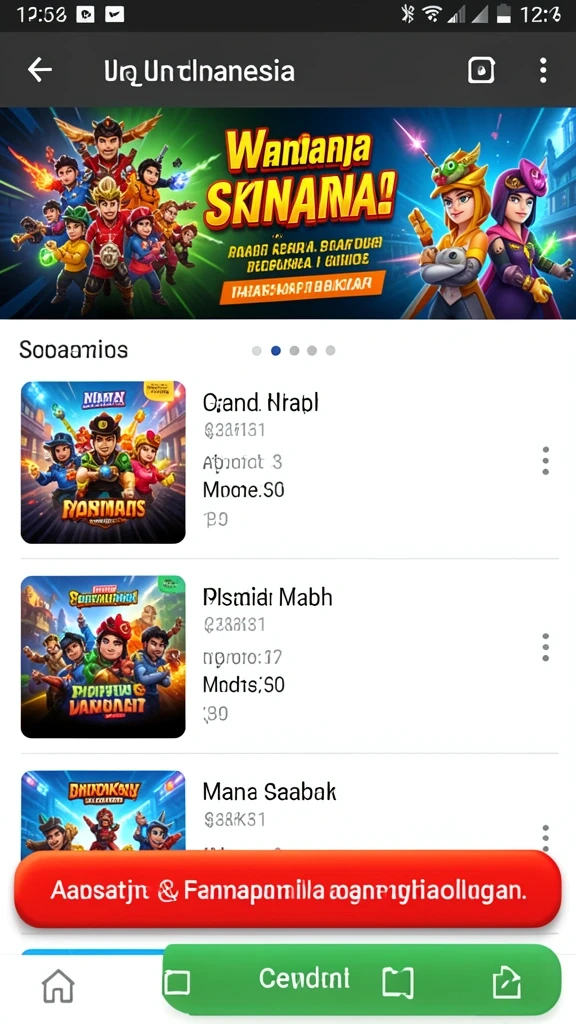
Task: Tap the share icon in the green bar
Action: (x=506, y=980)
